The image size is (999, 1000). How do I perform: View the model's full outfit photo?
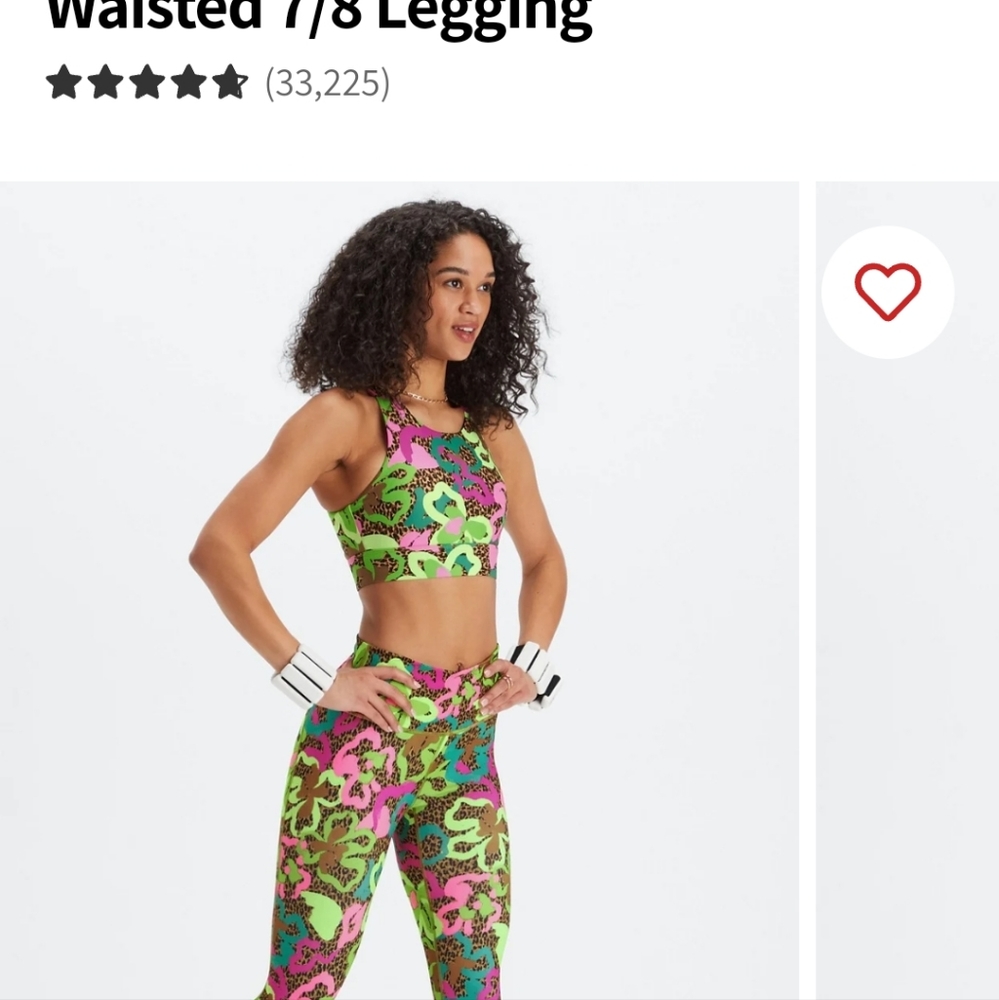point(400,590)
